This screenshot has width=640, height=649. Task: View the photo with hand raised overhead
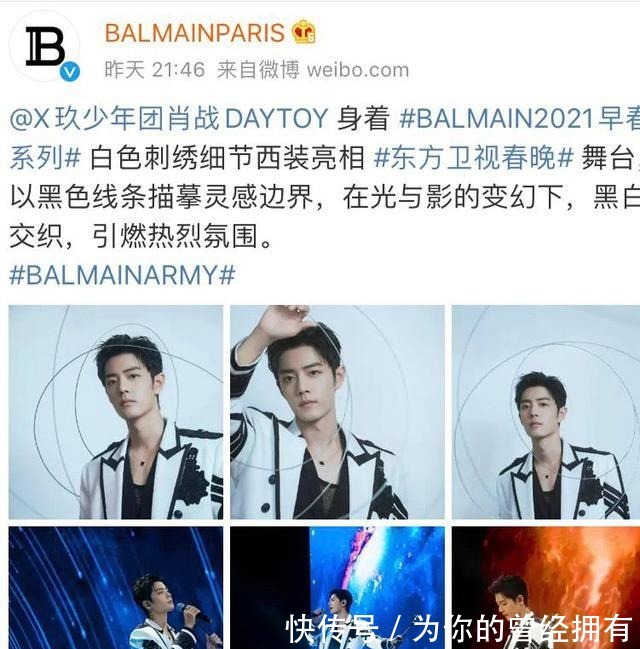pos(336,412)
